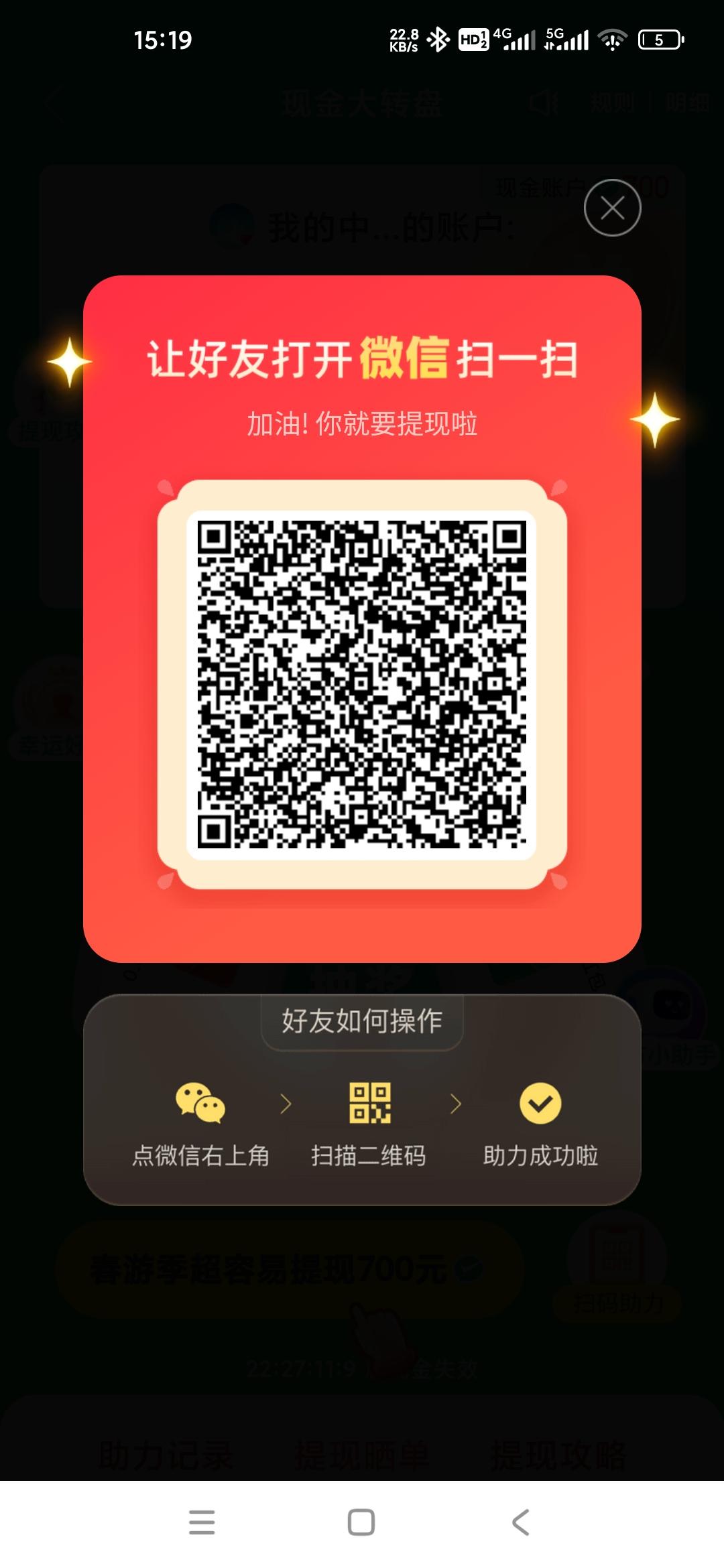Close the QR code popup
724x1568 pixels.
[612, 208]
